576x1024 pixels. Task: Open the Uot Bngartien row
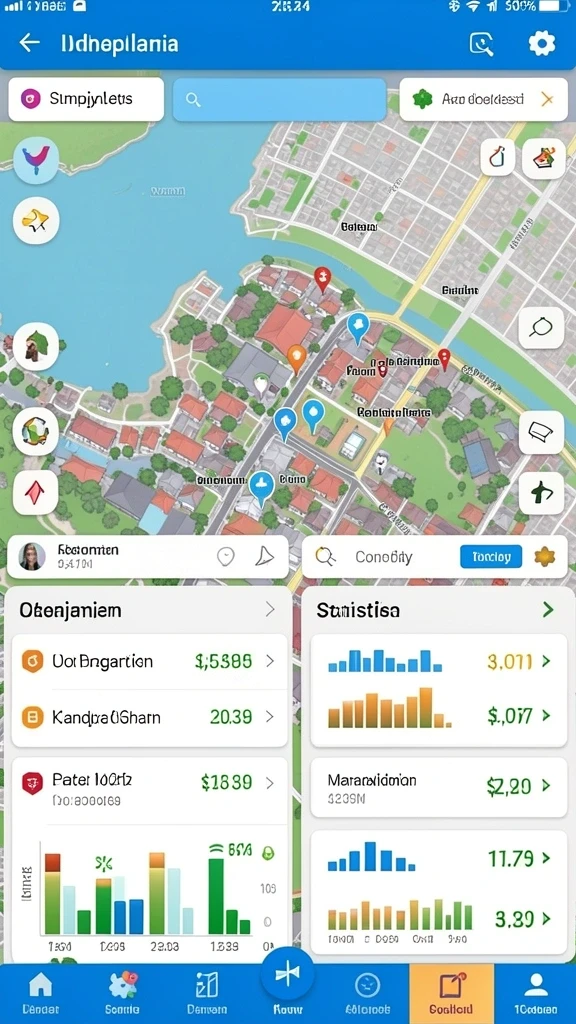pyautogui.click(x=150, y=662)
